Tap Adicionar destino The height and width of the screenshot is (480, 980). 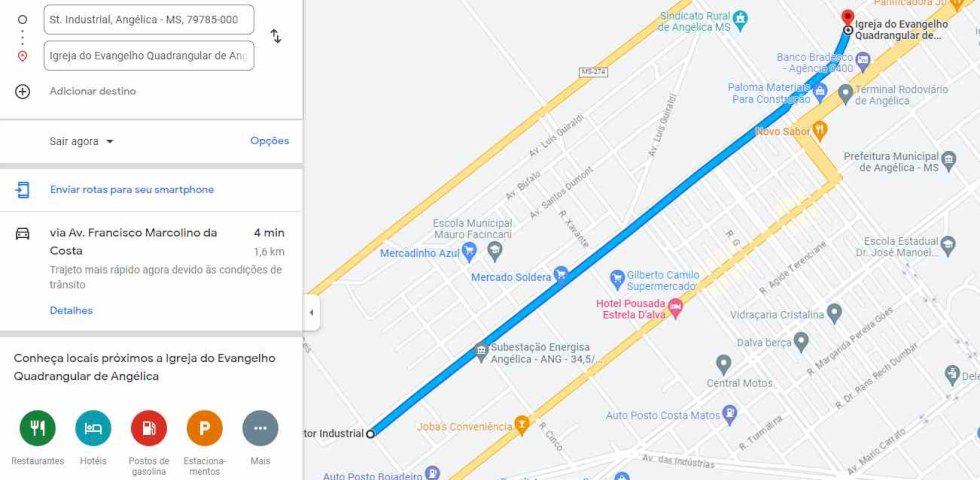pos(92,92)
